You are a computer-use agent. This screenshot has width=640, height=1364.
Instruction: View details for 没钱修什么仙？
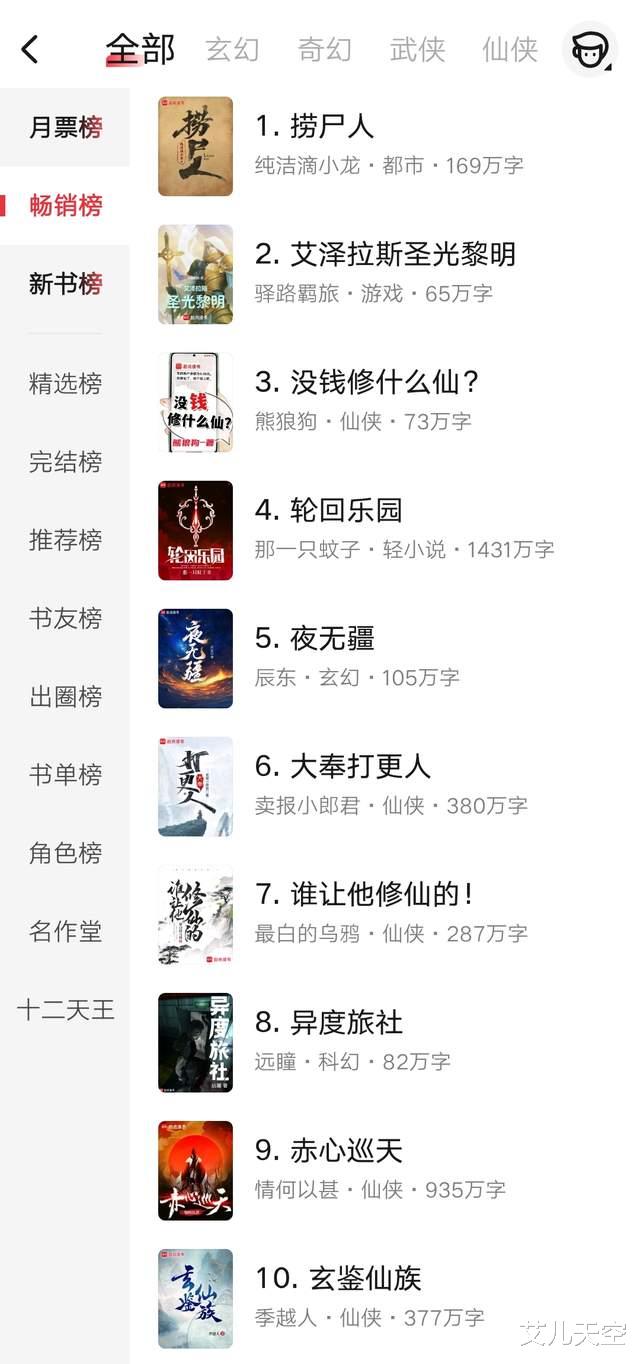pos(367,383)
